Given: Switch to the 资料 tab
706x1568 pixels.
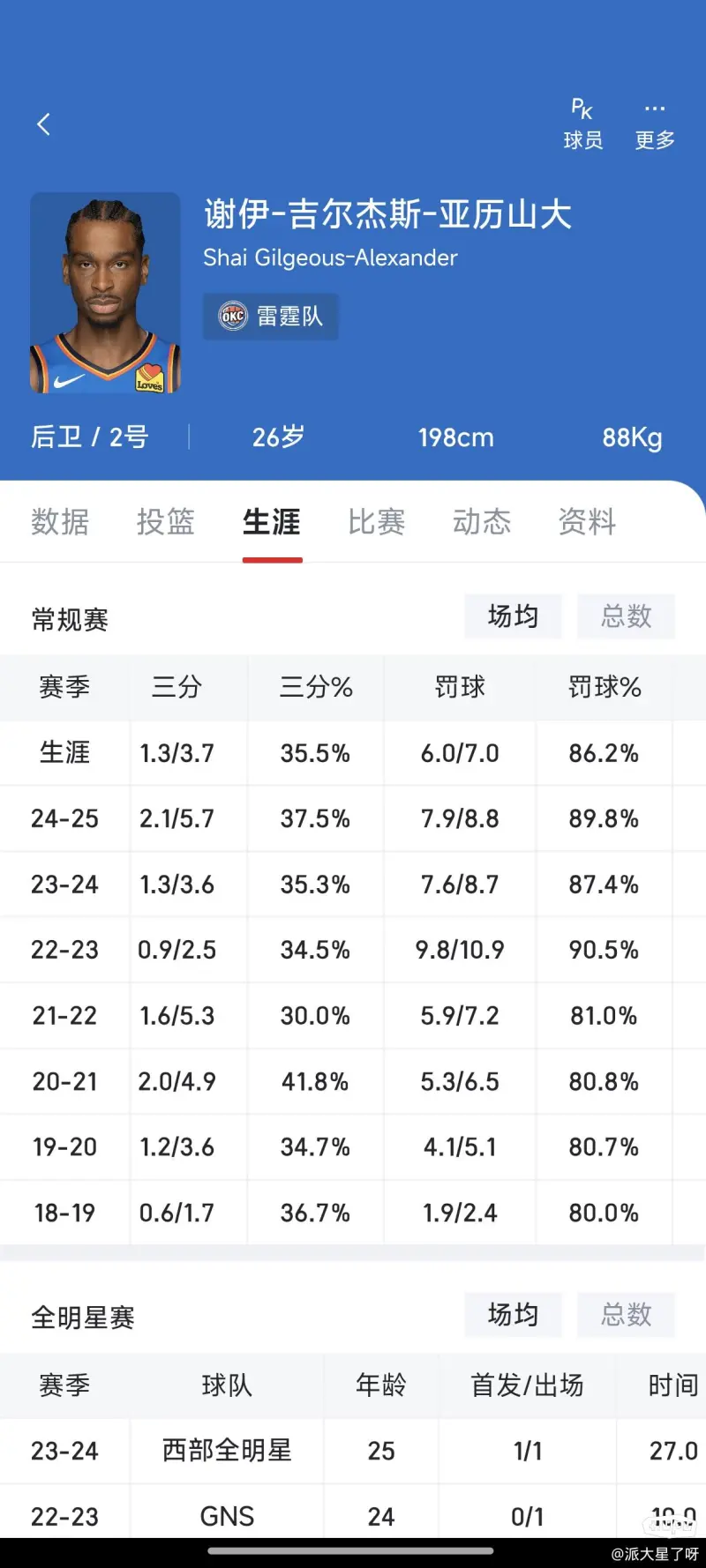Looking at the screenshot, I should coord(587,521).
